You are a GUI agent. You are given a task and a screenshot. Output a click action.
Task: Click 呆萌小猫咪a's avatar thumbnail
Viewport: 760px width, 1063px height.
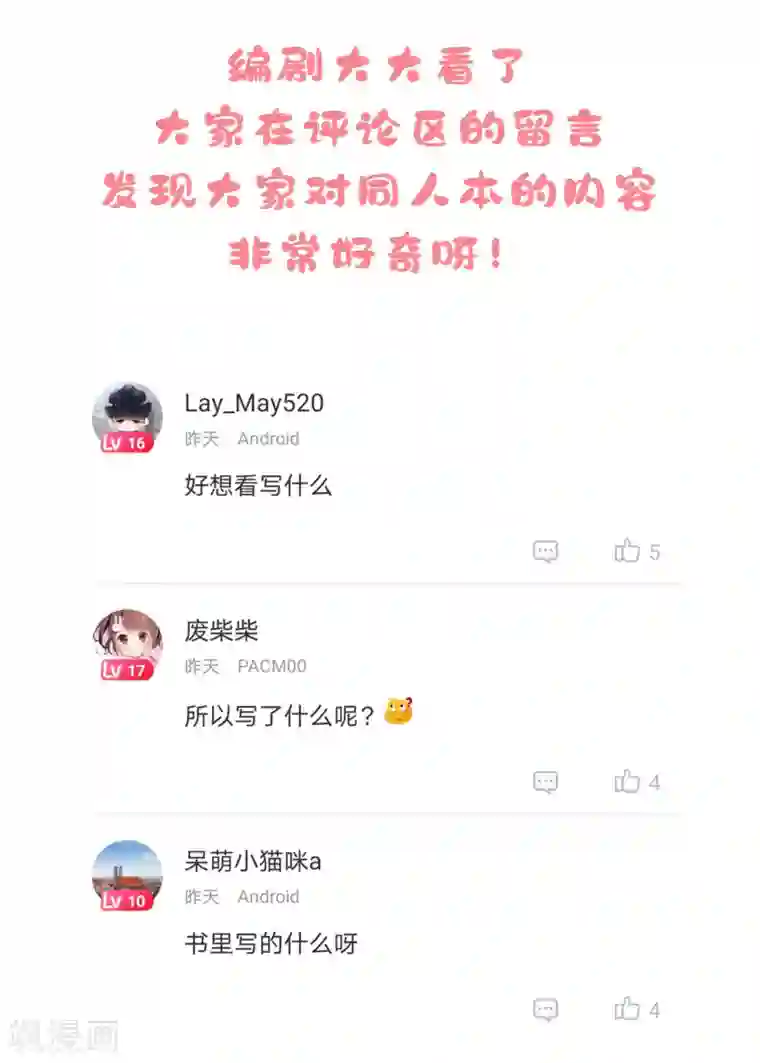pos(126,873)
